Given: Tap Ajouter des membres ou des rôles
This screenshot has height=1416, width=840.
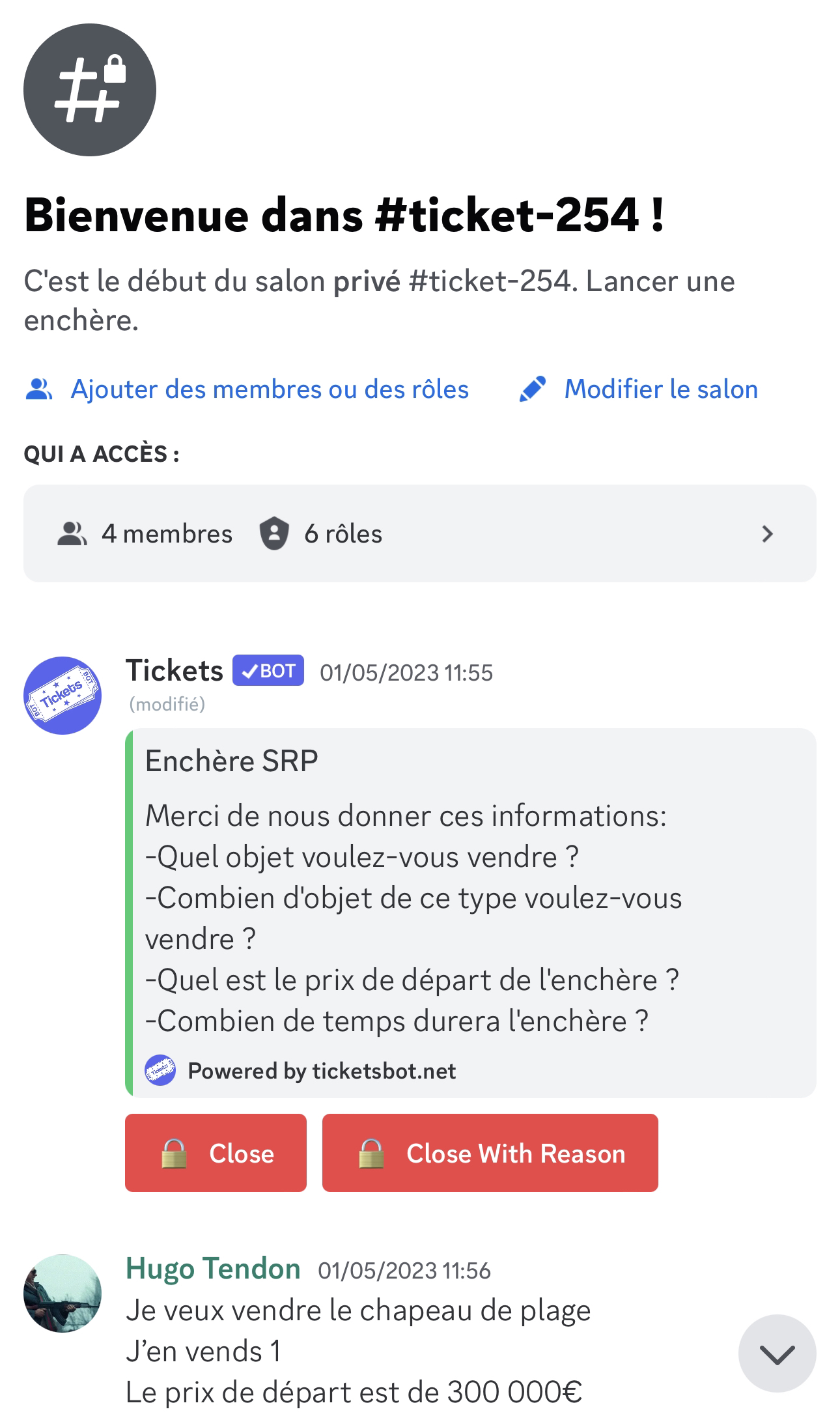Looking at the screenshot, I should [247, 389].
